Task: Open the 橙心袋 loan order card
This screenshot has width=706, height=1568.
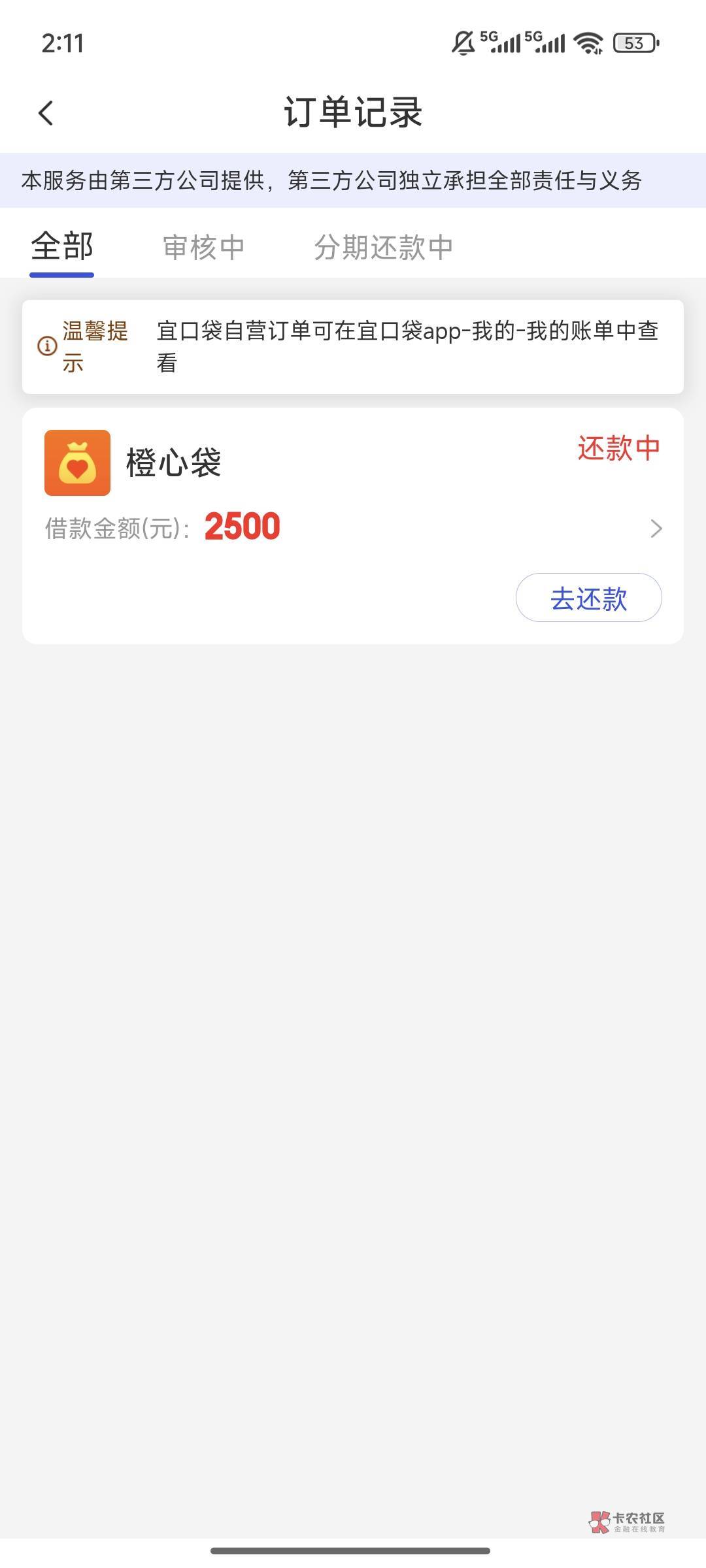Action: tap(353, 526)
